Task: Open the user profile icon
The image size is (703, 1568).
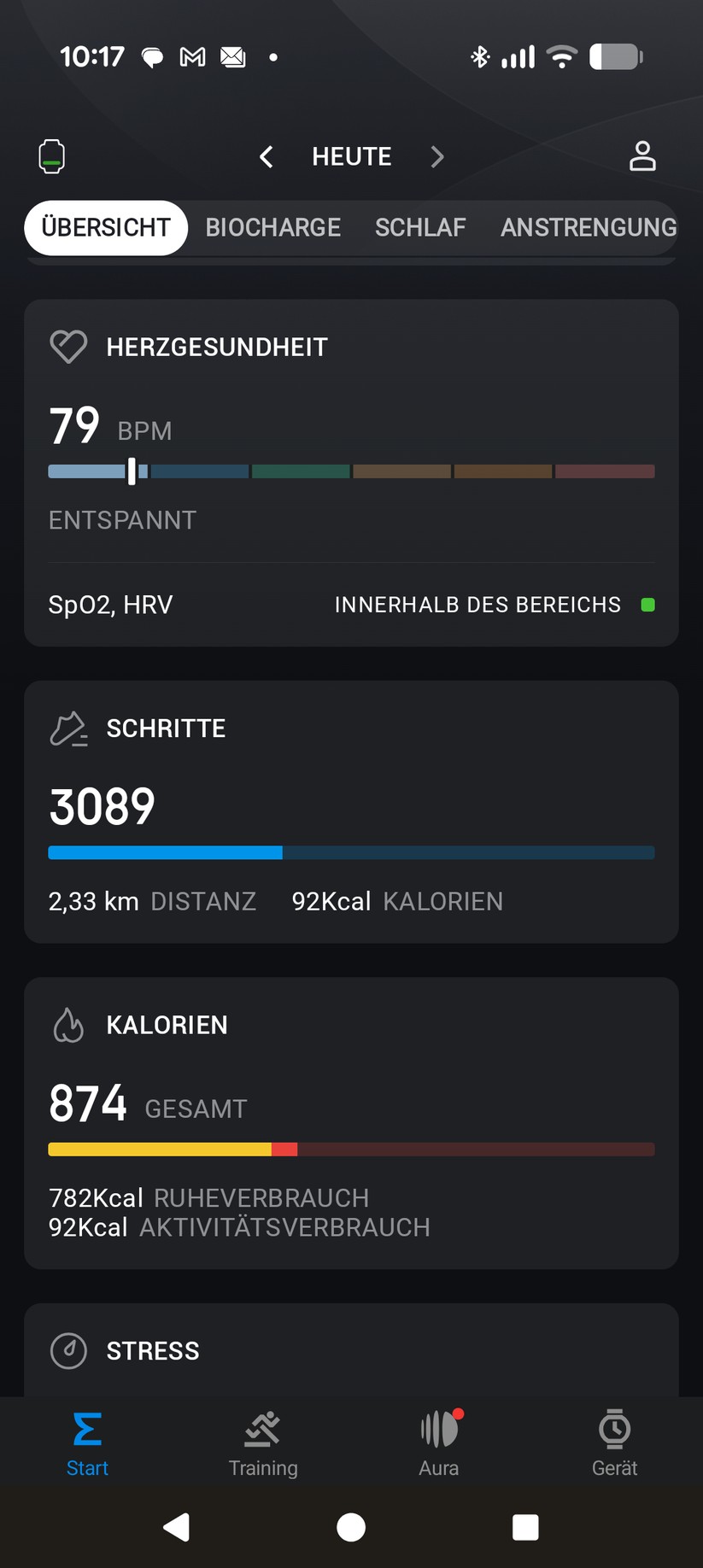Action: point(643,156)
